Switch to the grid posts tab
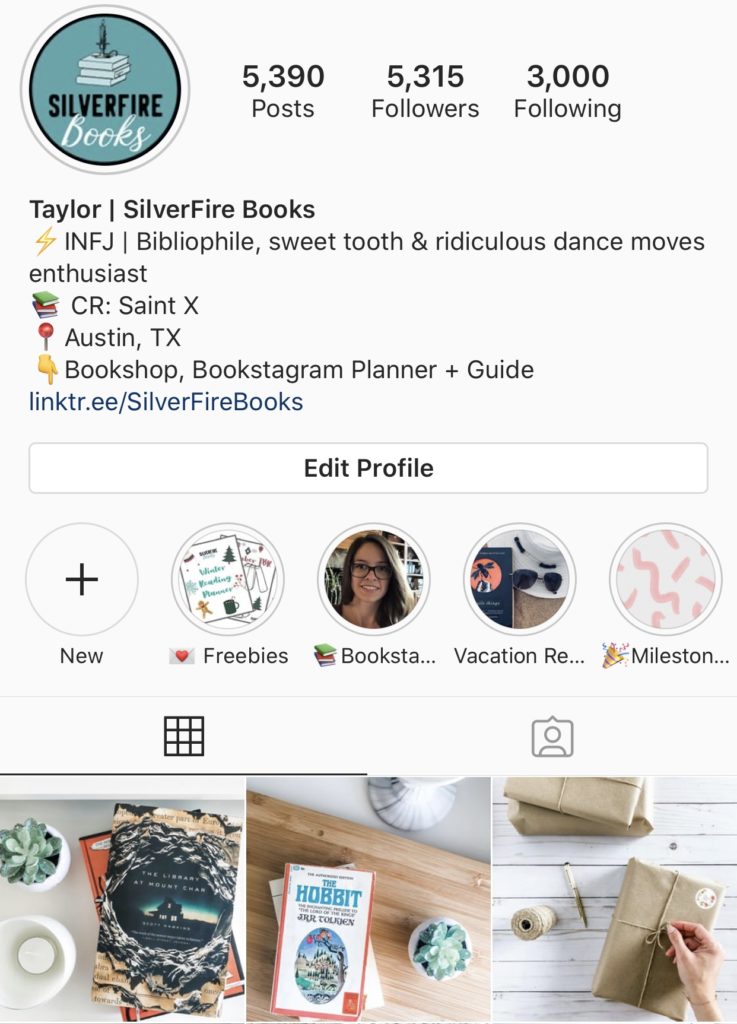Screen dimensions: 737x1024 [184, 736]
